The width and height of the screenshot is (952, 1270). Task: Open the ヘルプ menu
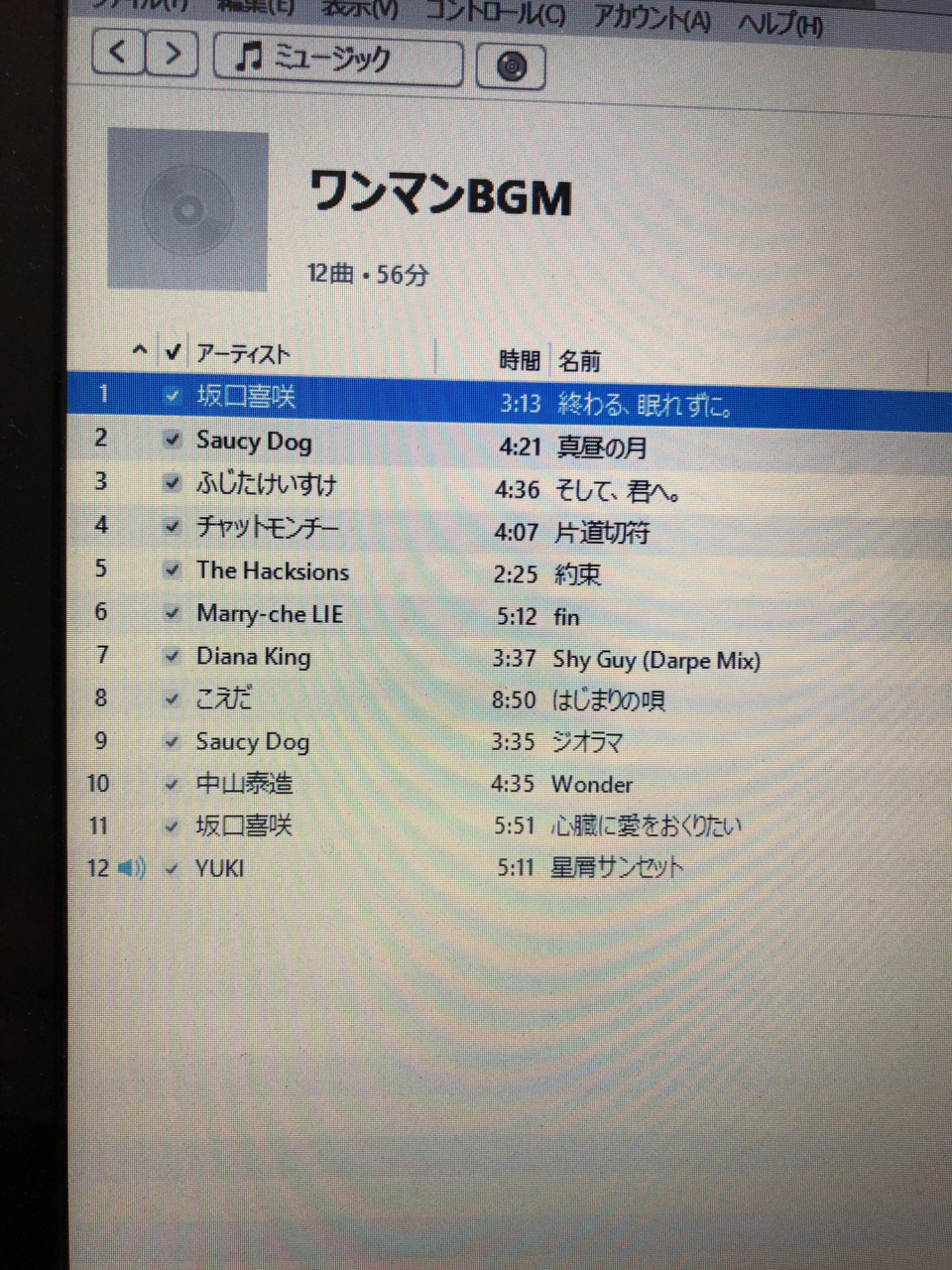pos(779,23)
